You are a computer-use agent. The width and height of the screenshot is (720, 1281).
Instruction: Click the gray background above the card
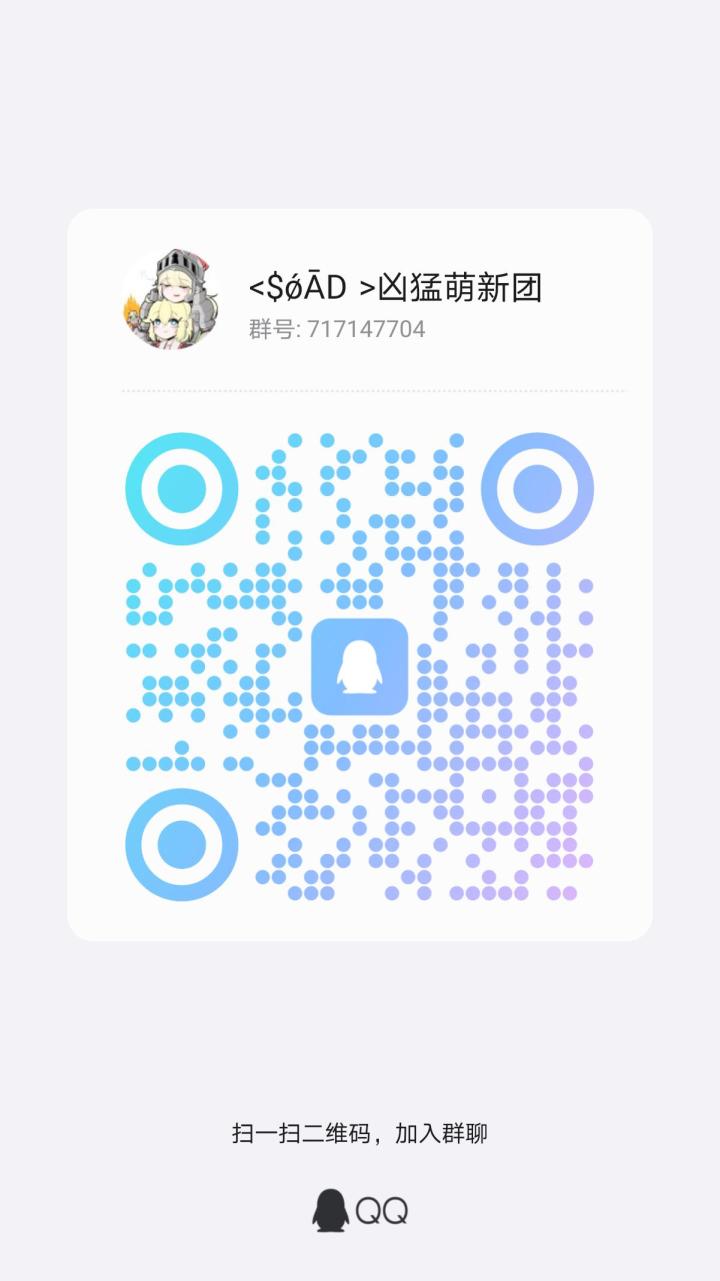[x=360, y=100]
